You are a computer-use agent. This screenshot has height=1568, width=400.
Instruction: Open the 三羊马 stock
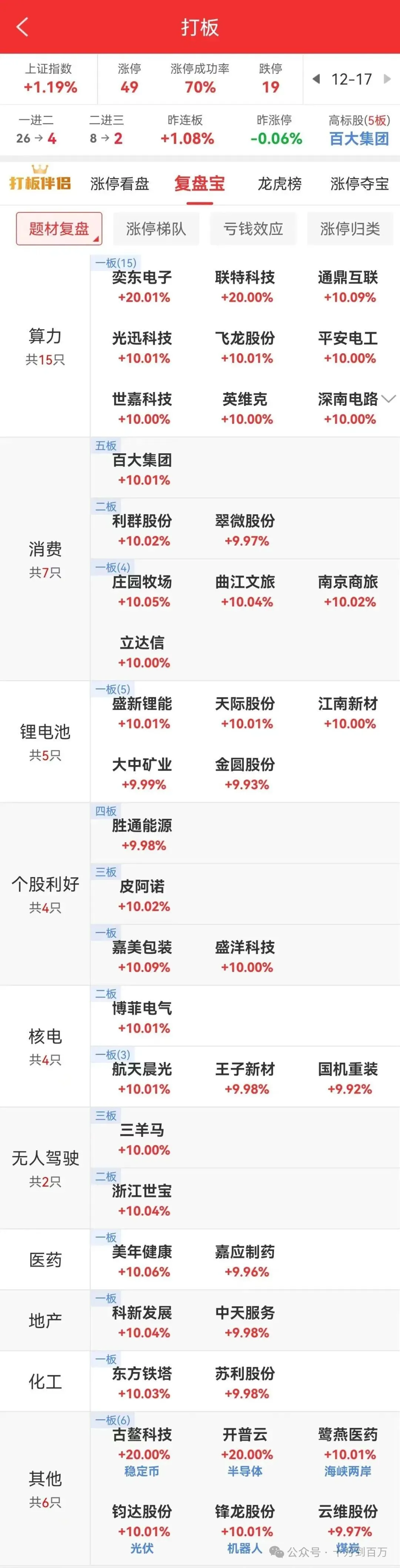(142, 1138)
